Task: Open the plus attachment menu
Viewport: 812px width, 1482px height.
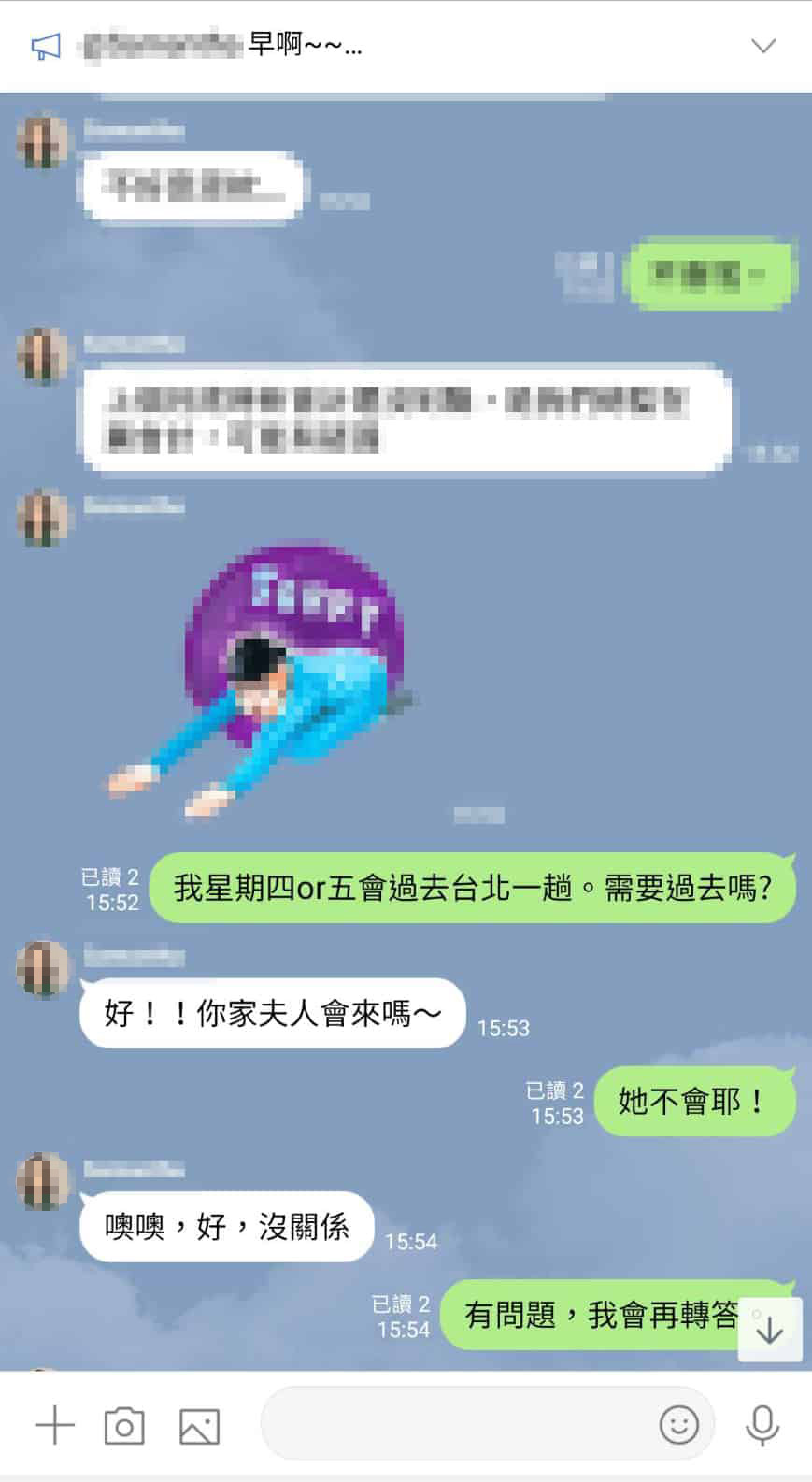Action: [54, 1426]
